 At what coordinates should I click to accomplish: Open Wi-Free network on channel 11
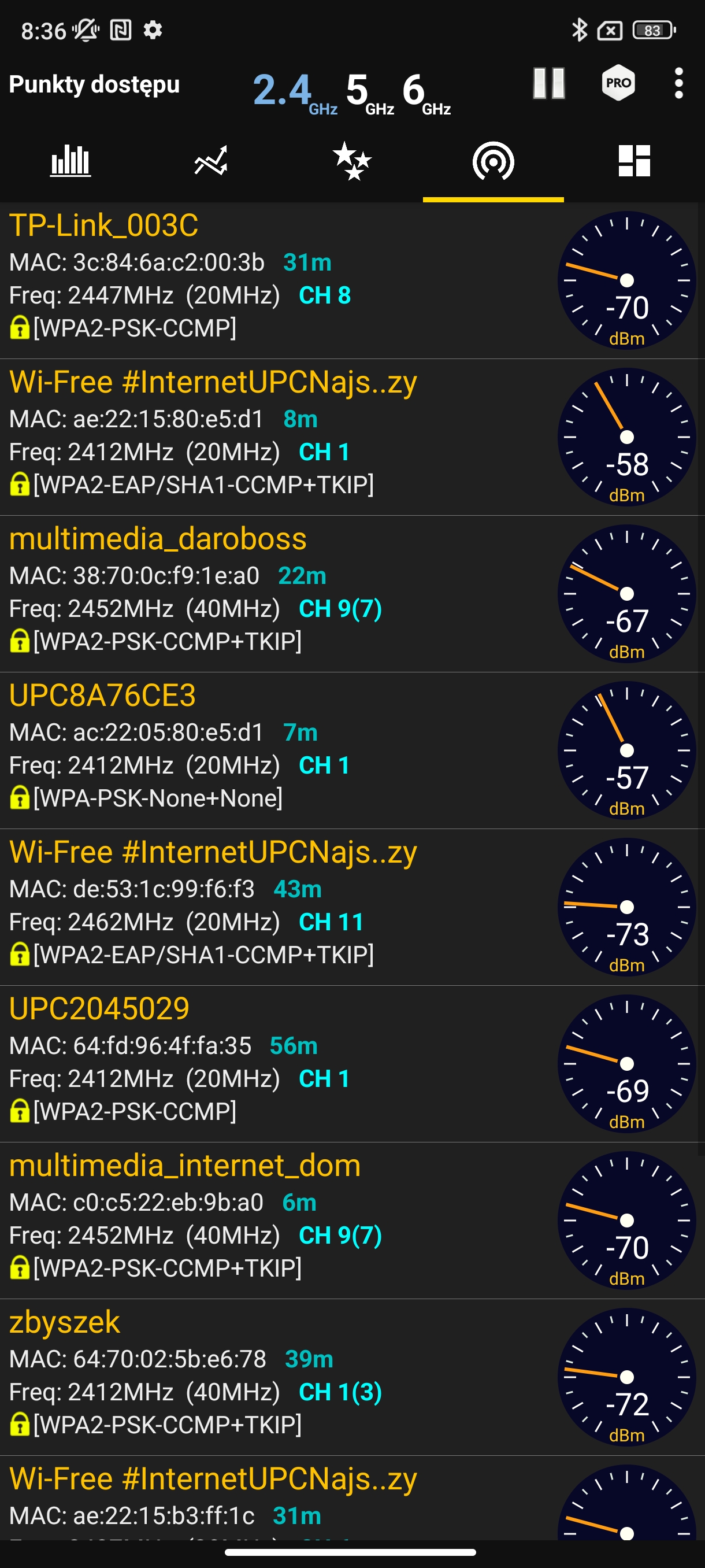pos(274,907)
